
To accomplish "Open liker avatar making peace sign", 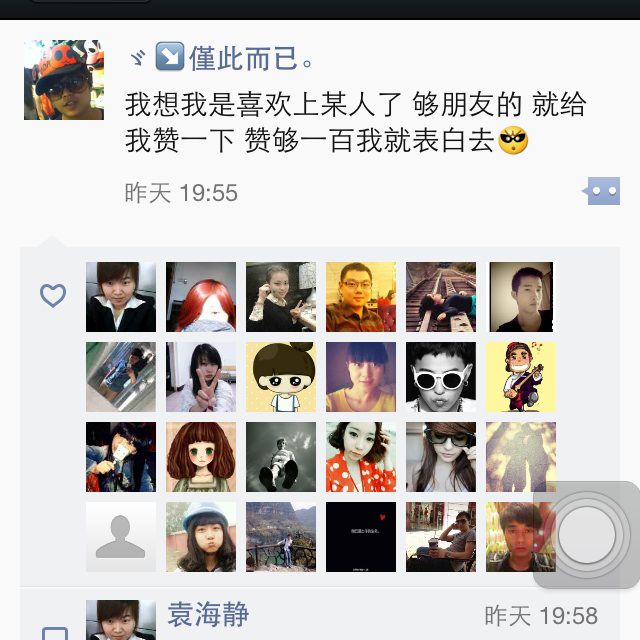I will pos(201,377).
